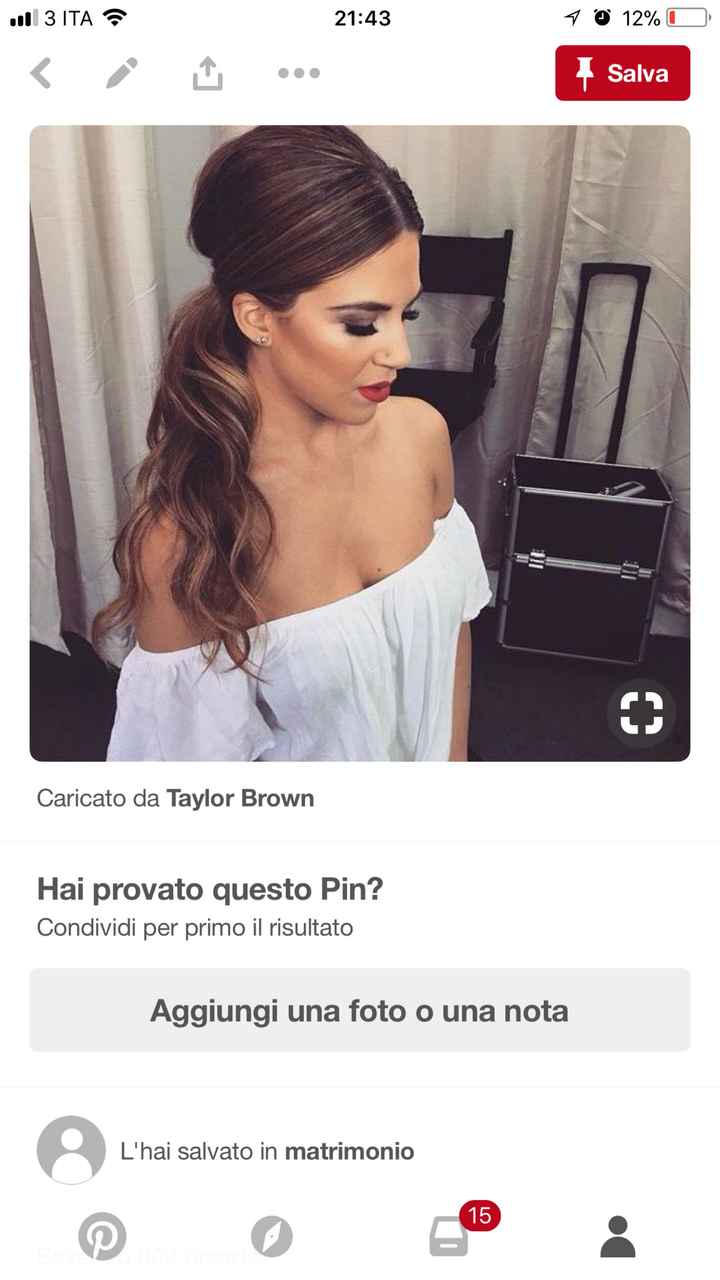Save the Pin with the Salva button
Screen dimensions: 720x1280
(x=622, y=72)
